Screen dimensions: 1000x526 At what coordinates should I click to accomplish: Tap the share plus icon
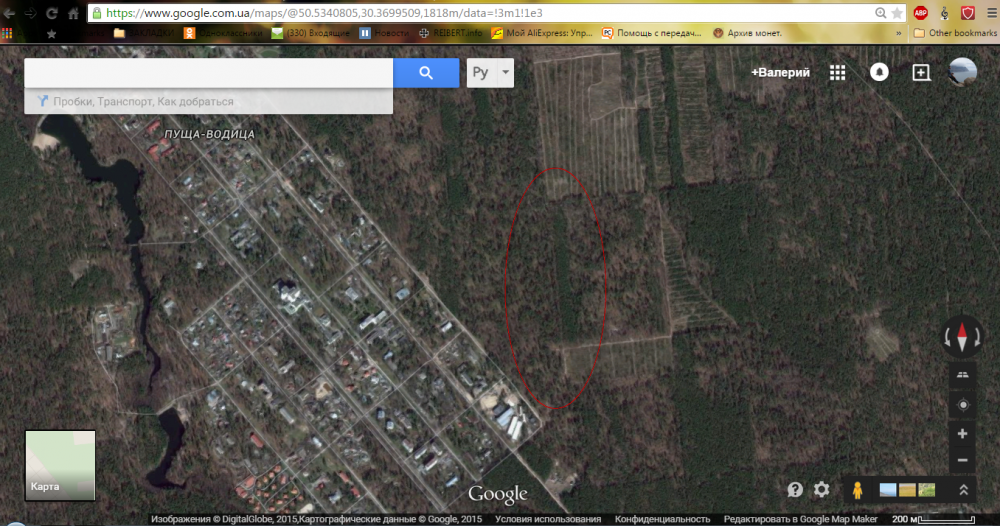tap(921, 73)
